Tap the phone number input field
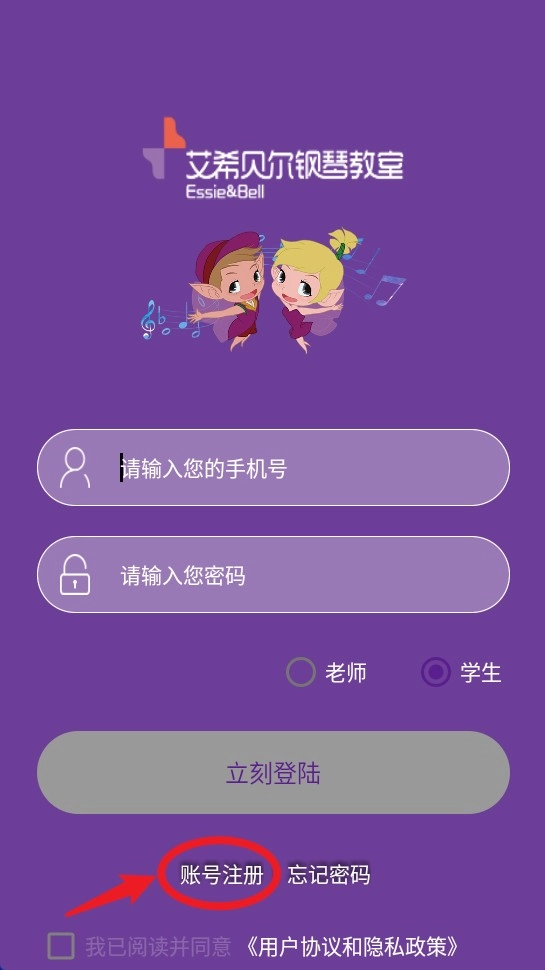 [273, 468]
